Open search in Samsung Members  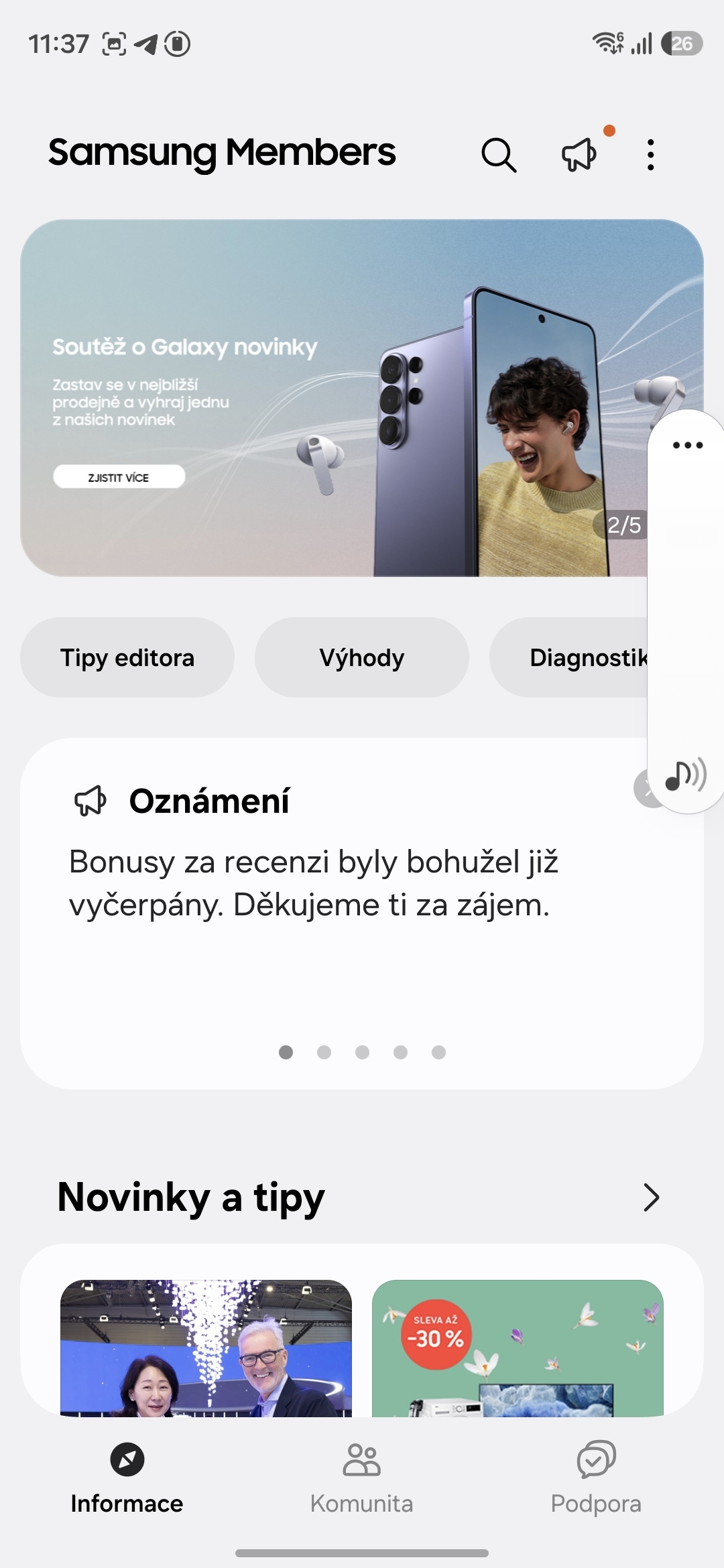click(499, 155)
